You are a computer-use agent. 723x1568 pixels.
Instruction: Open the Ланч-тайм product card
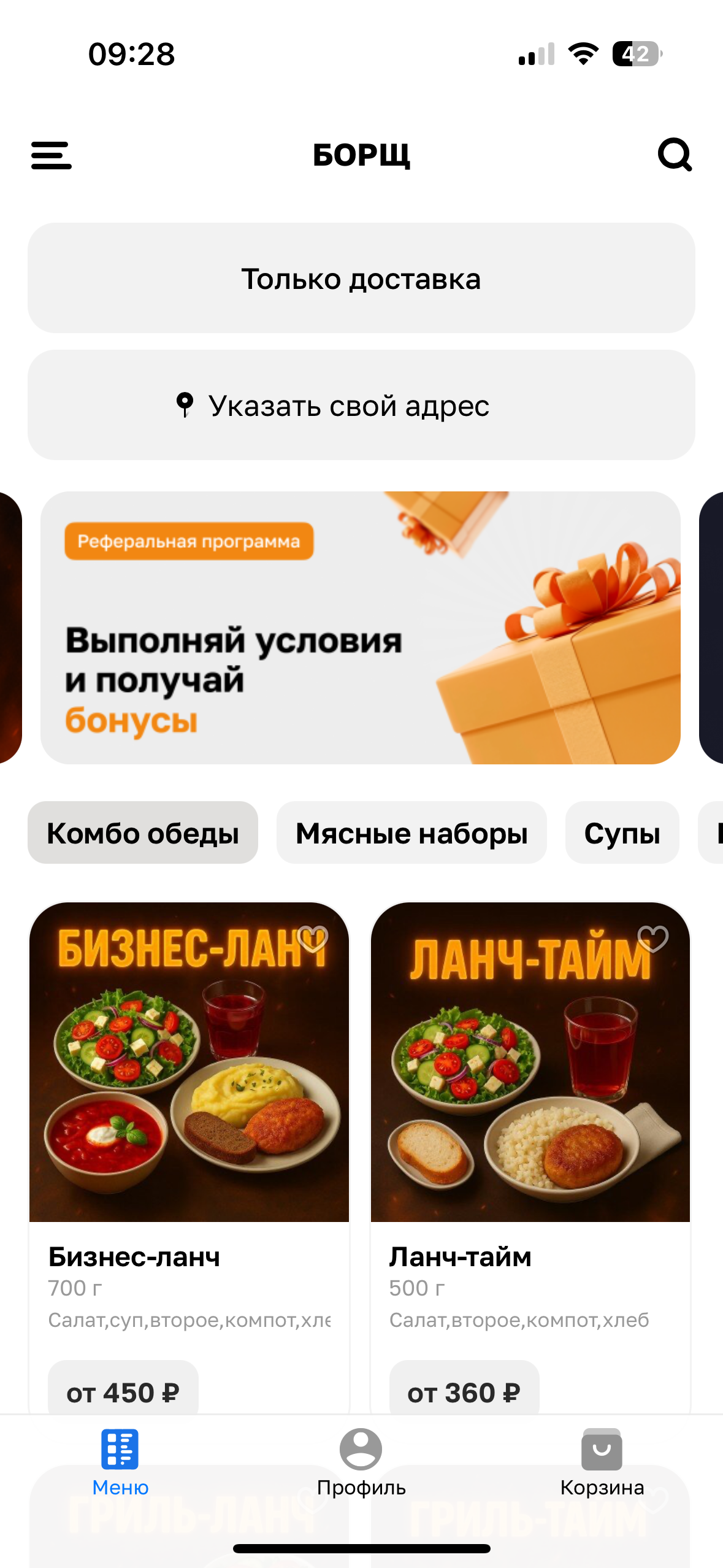pyautogui.click(x=530, y=1080)
